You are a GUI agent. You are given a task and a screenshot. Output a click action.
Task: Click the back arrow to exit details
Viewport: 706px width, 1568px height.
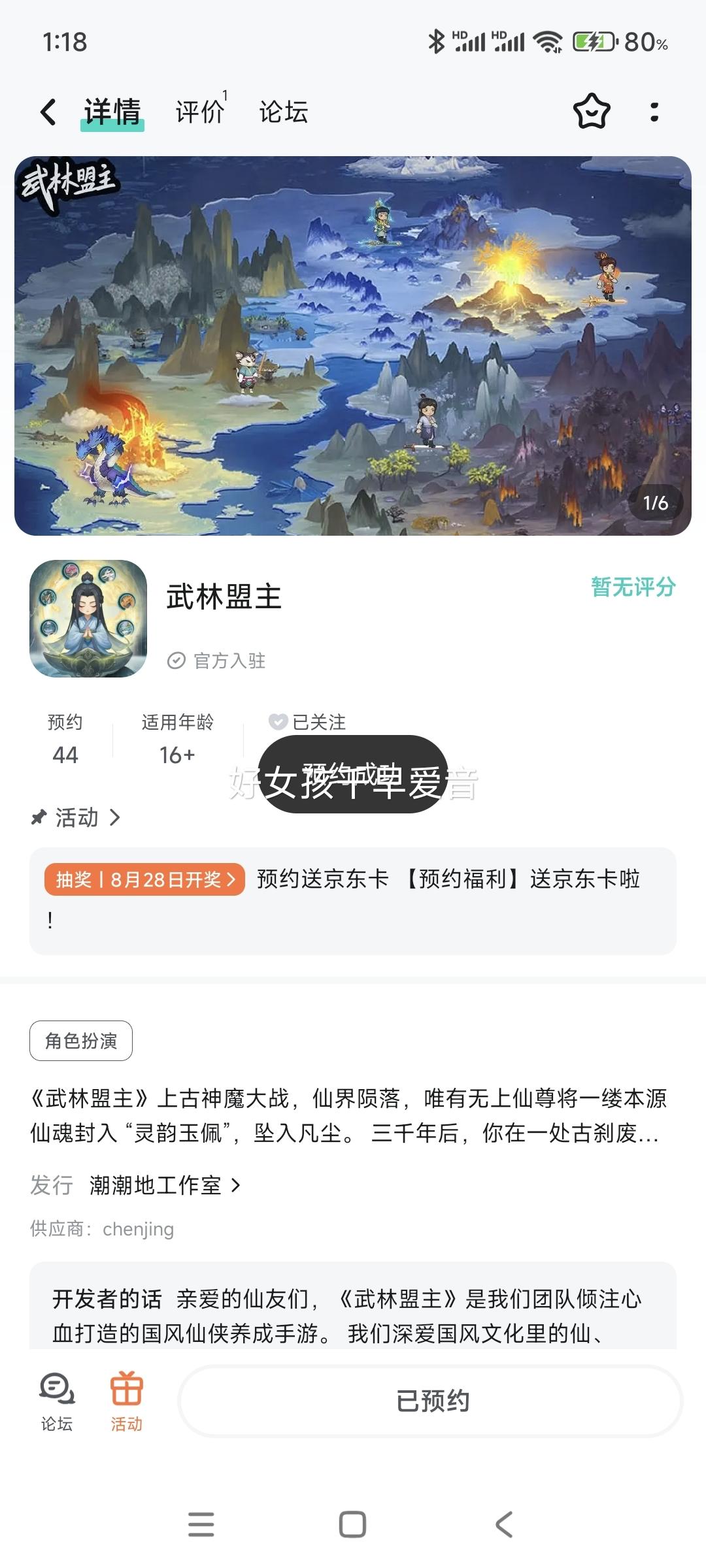(x=47, y=112)
